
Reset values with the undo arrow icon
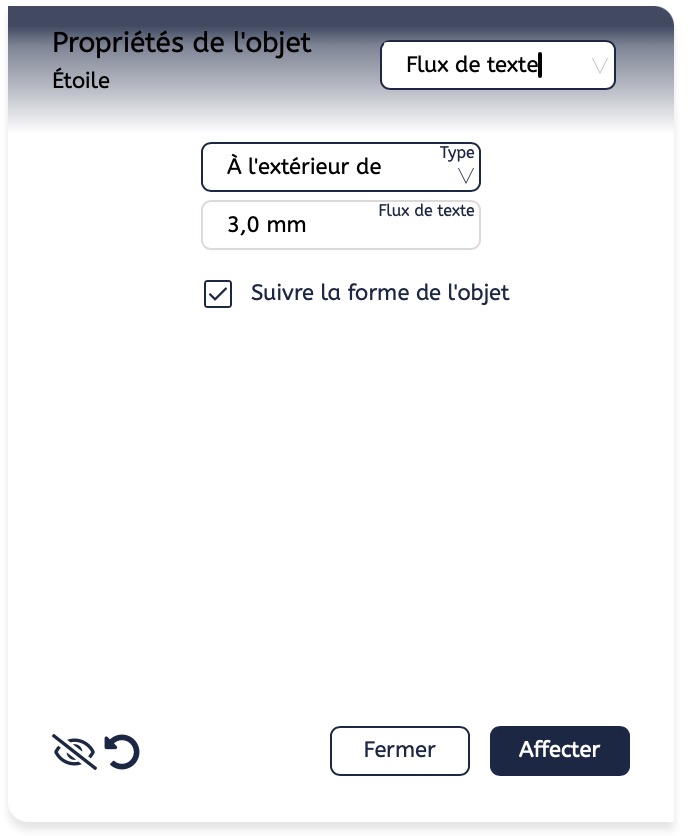[122, 752]
